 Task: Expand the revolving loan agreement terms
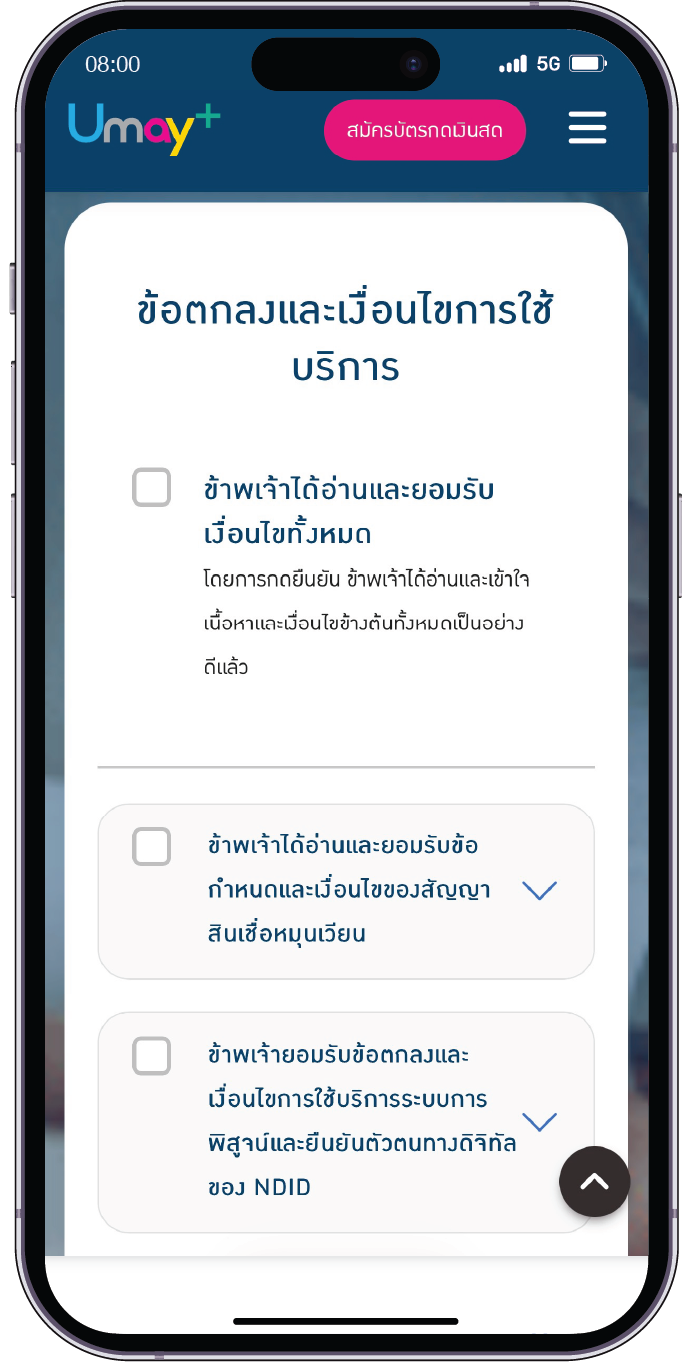pos(539,890)
